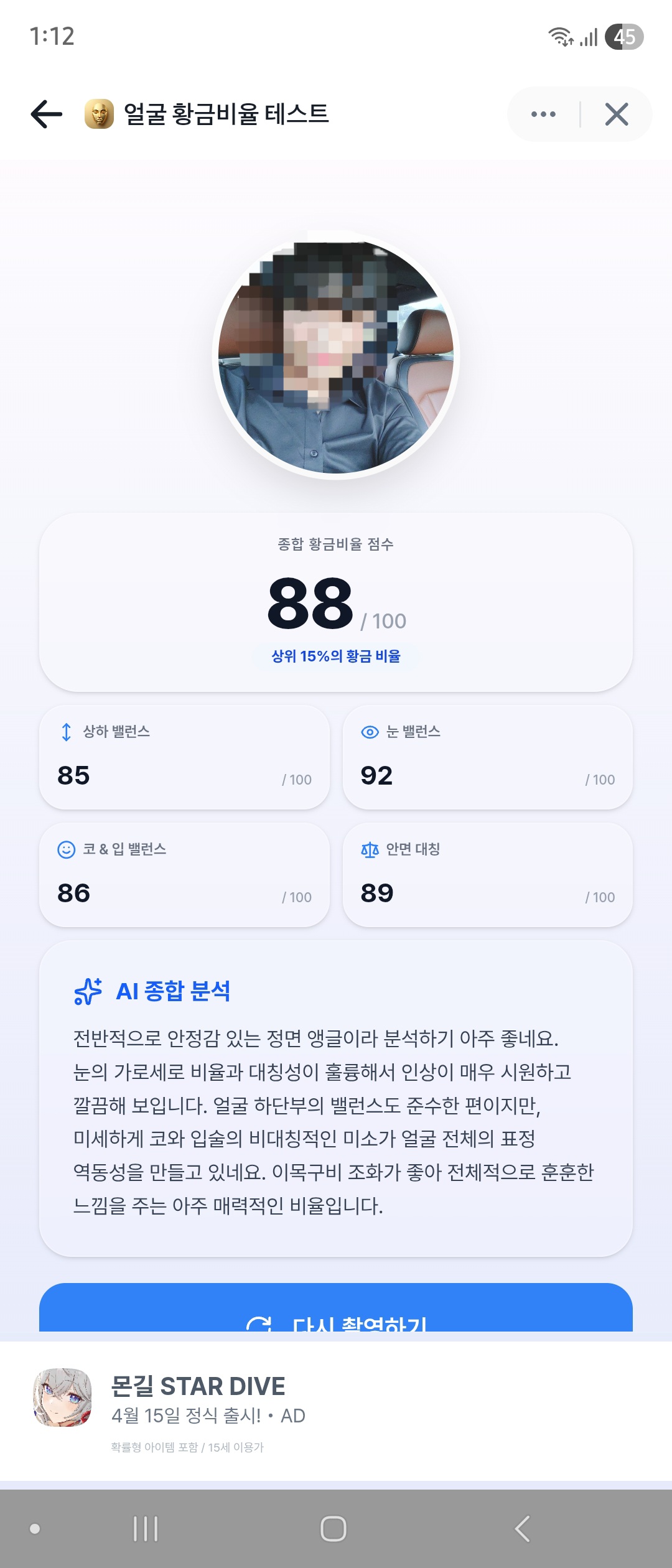
Task: Open recent apps from navigation bar
Action: [146, 1528]
